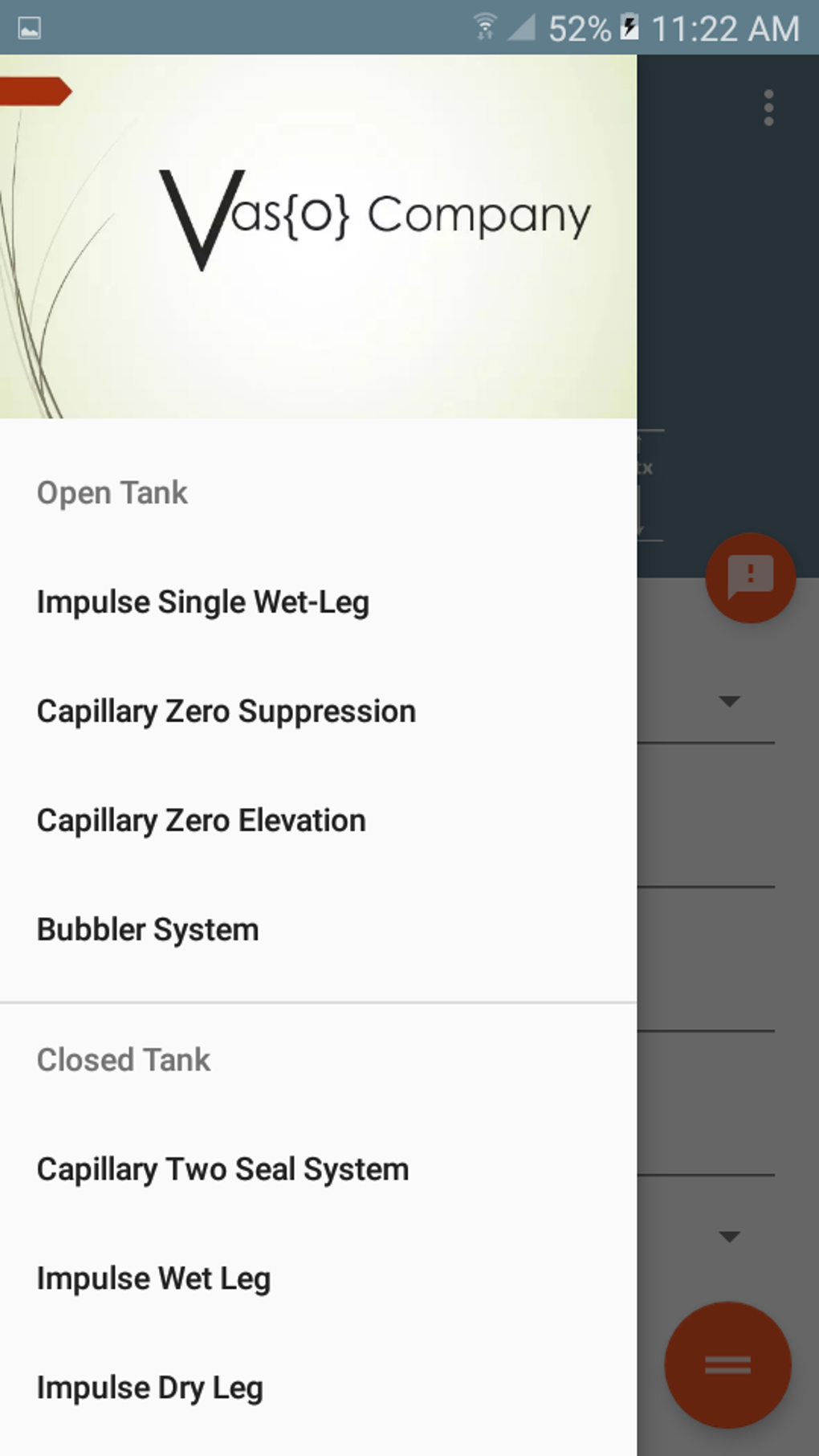Open Impulse Dry Leg
Viewport: 819px width, 1456px height.
coord(318,1388)
